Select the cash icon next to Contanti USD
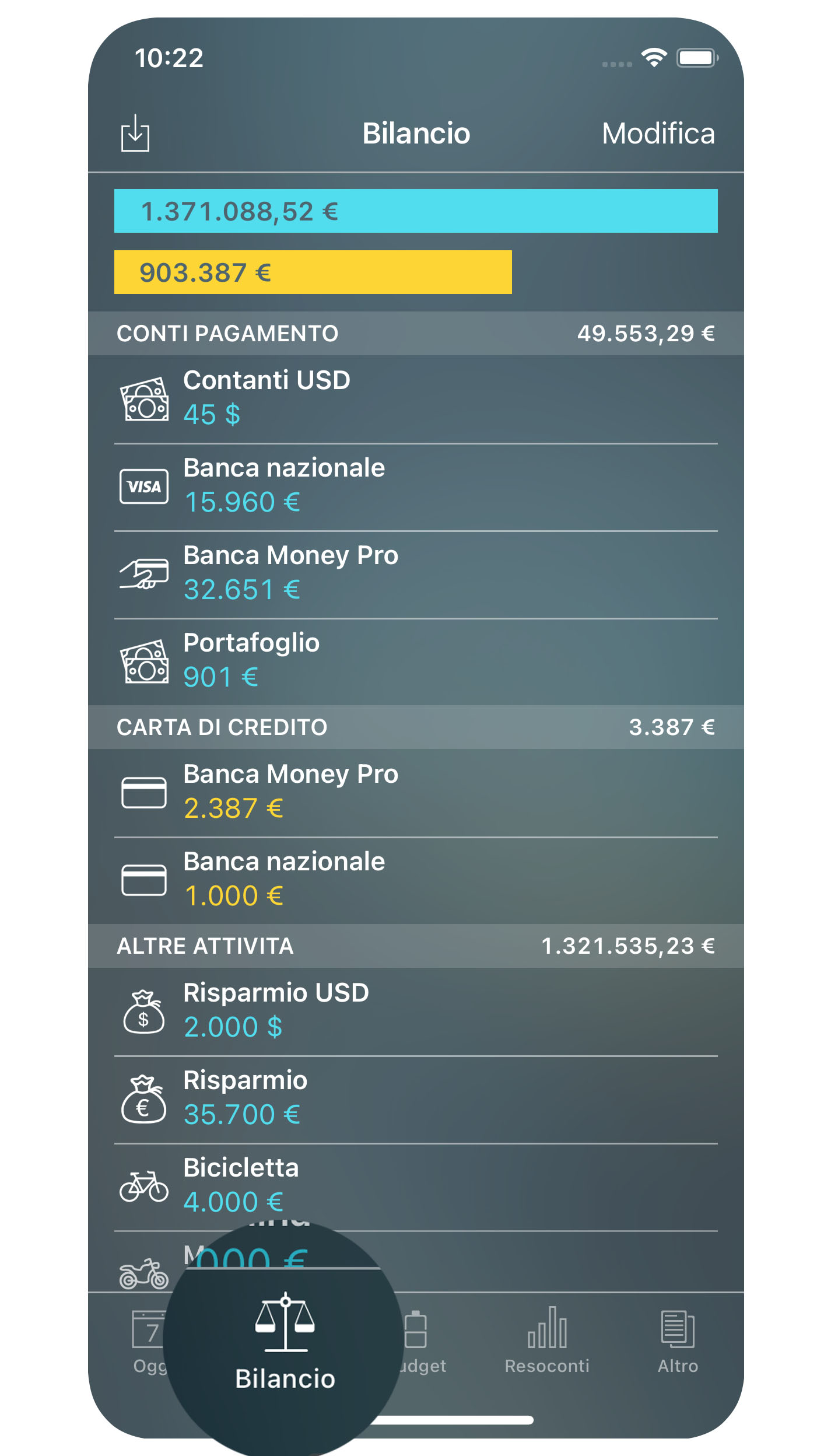 coord(145,399)
